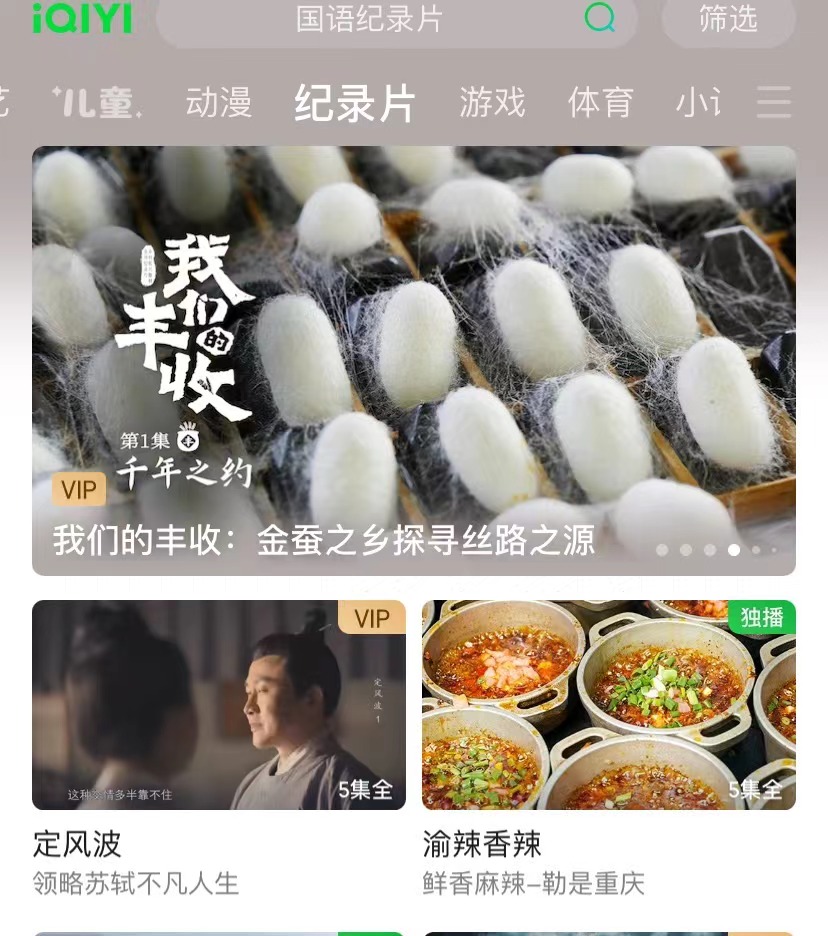The image size is (828, 936).
Task: Open the 国语纪录片 search box
Action: pos(370,19)
